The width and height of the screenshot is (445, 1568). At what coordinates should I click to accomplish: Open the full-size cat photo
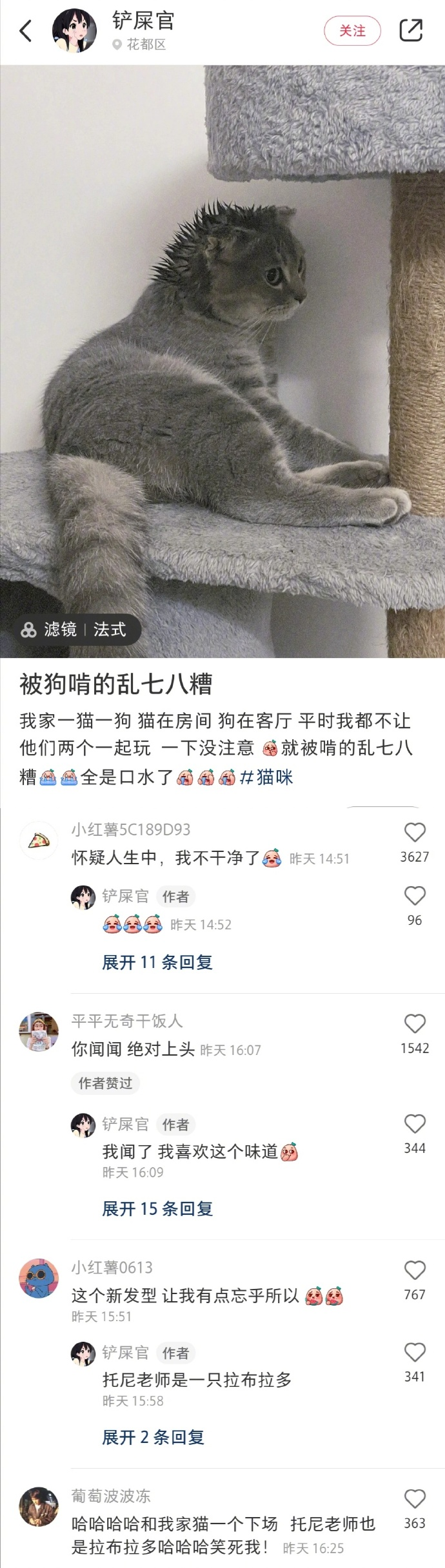[x=222, y=361]
